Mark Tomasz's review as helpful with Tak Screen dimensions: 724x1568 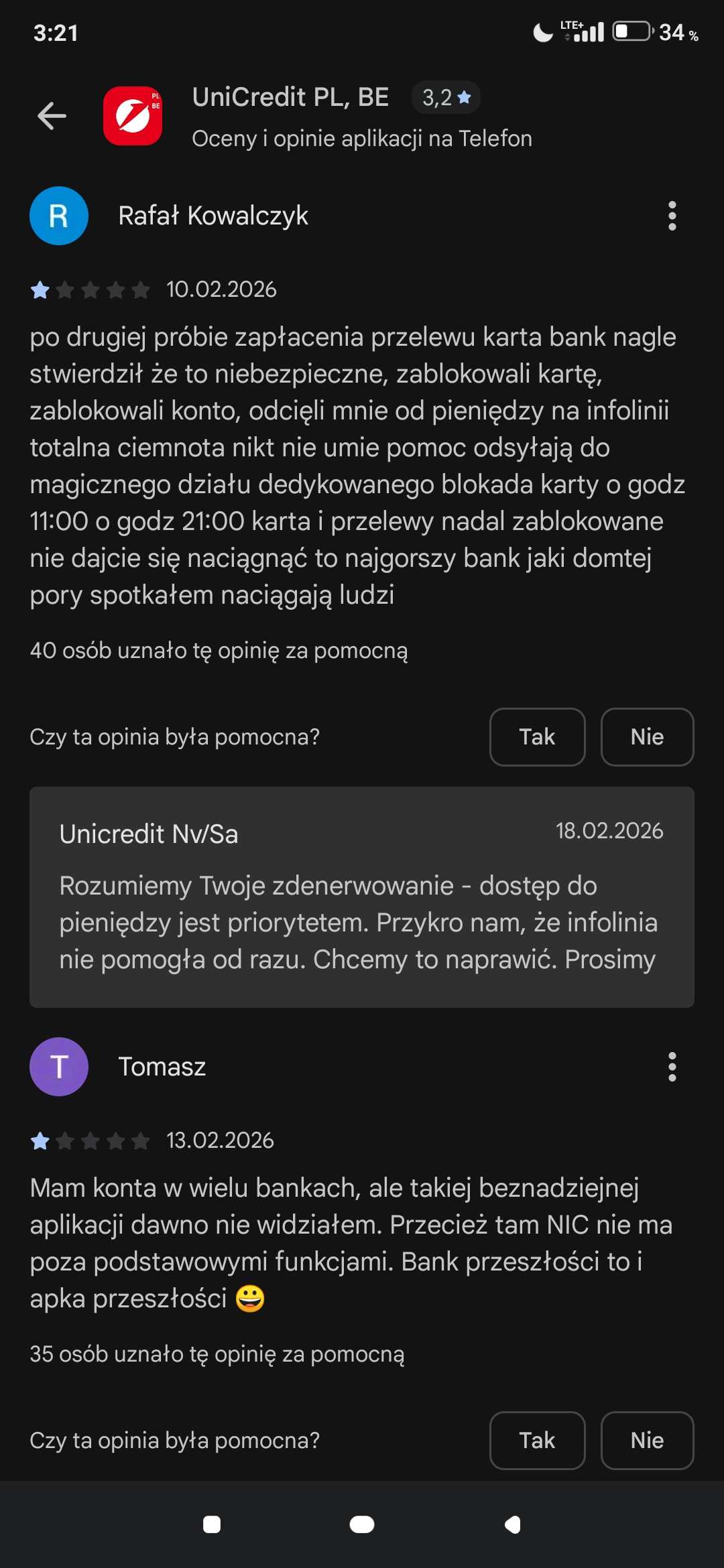[x=537, y=1440]
